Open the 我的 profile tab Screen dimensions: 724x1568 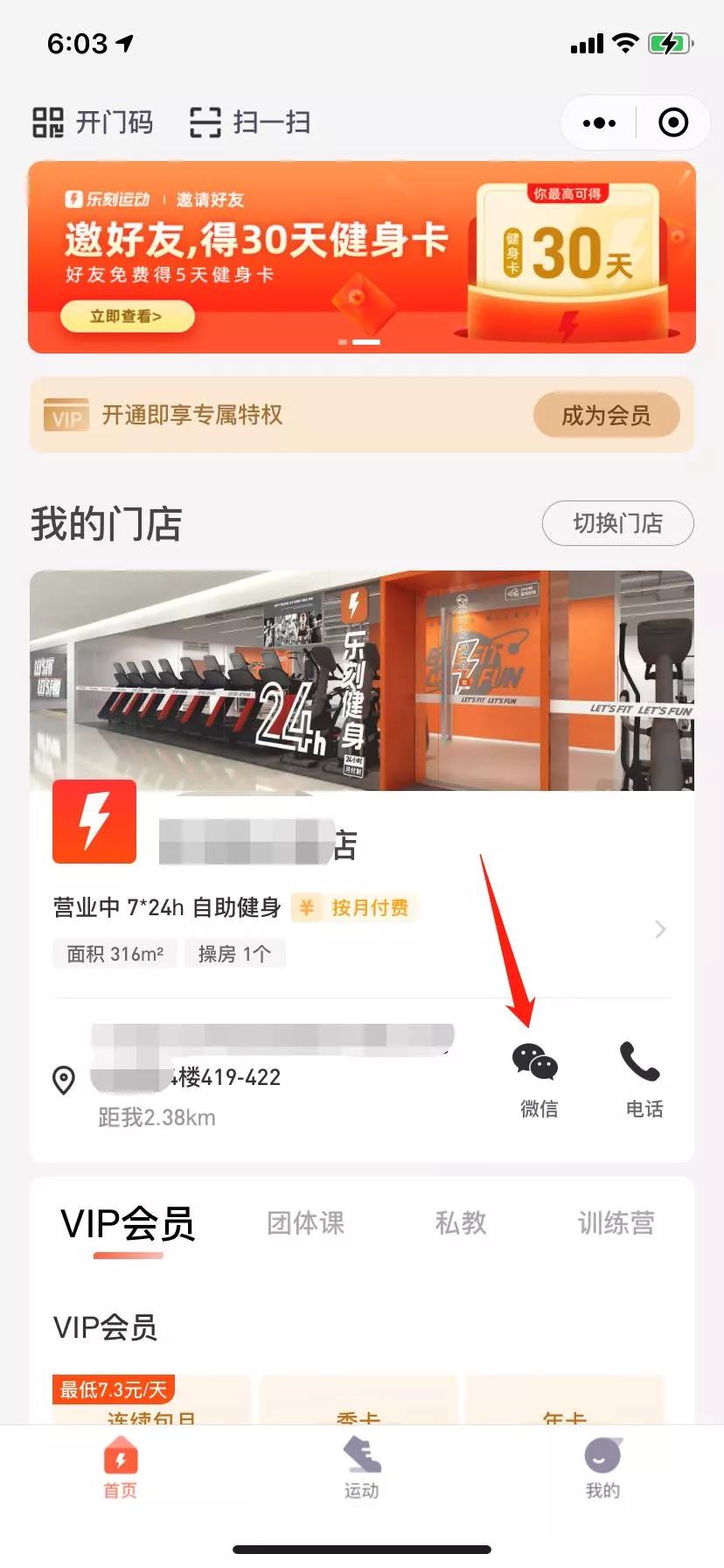click(602, 1469)
